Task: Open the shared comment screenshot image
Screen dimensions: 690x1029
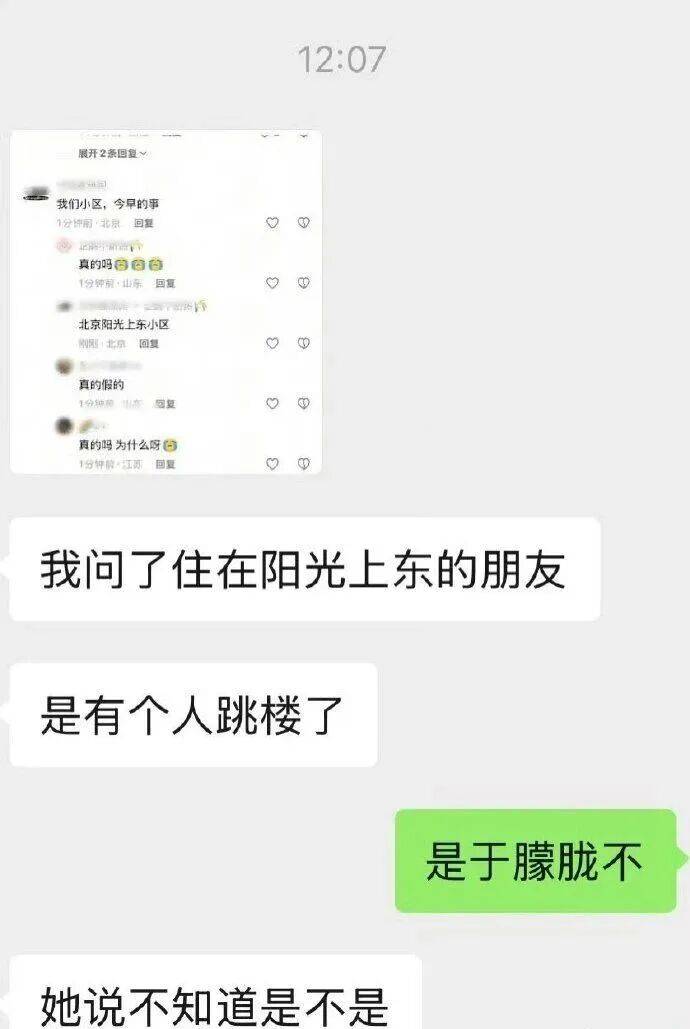Action: 166,301
